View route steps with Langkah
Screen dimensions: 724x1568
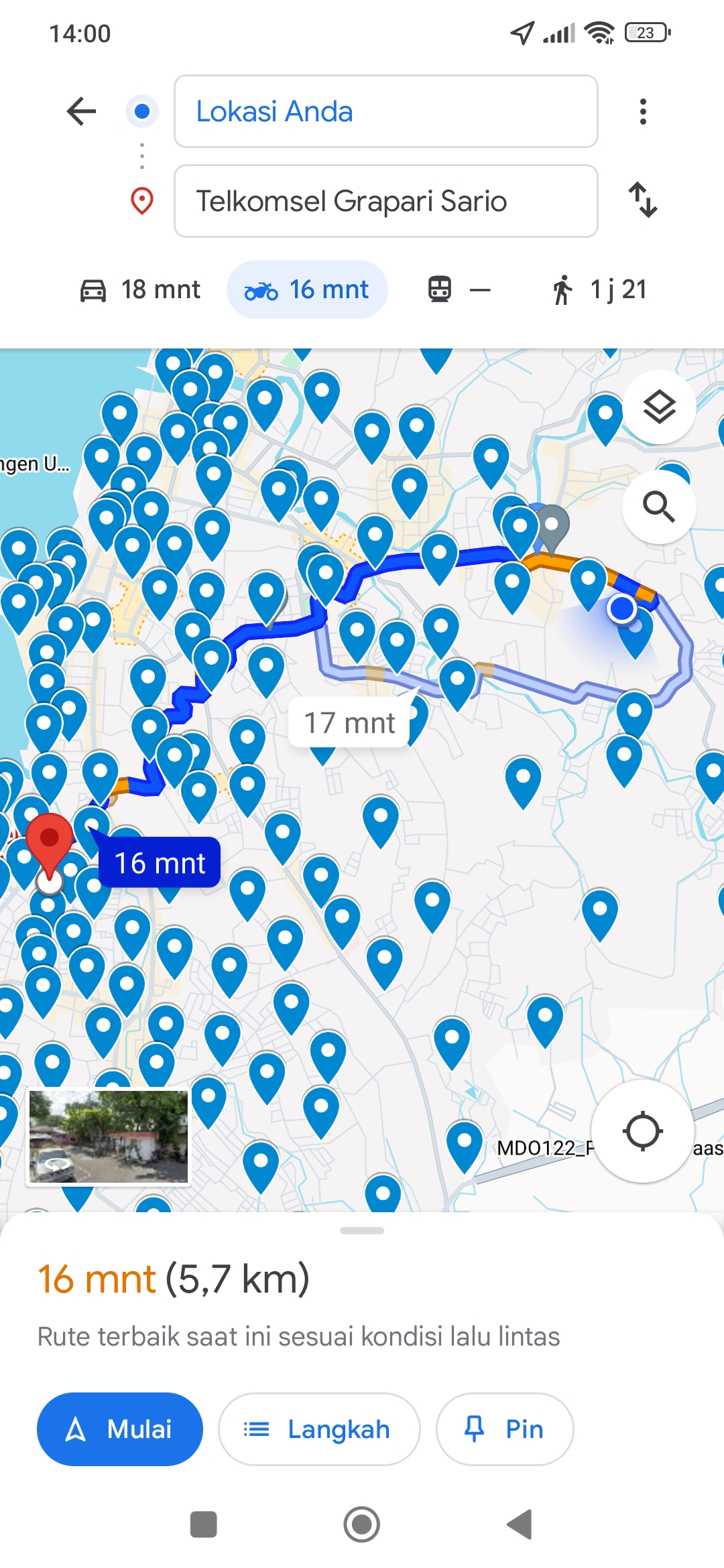pyautogui.click(x=319, y=1429)
